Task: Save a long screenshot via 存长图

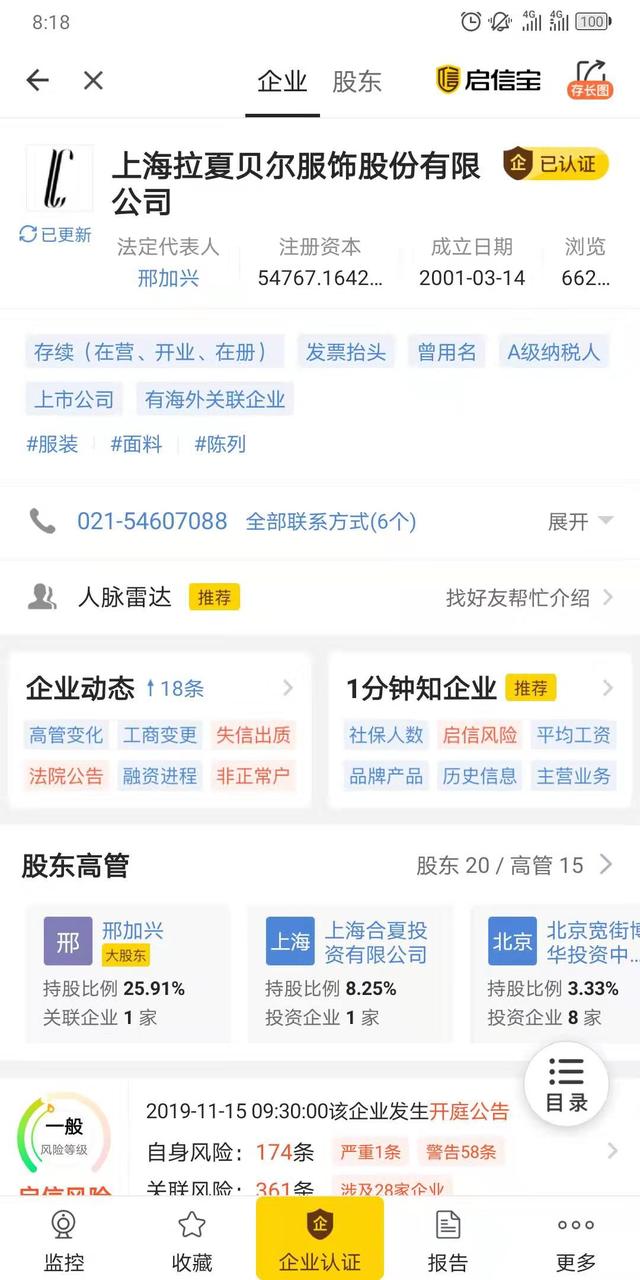Action: click(x=590, y=78)
